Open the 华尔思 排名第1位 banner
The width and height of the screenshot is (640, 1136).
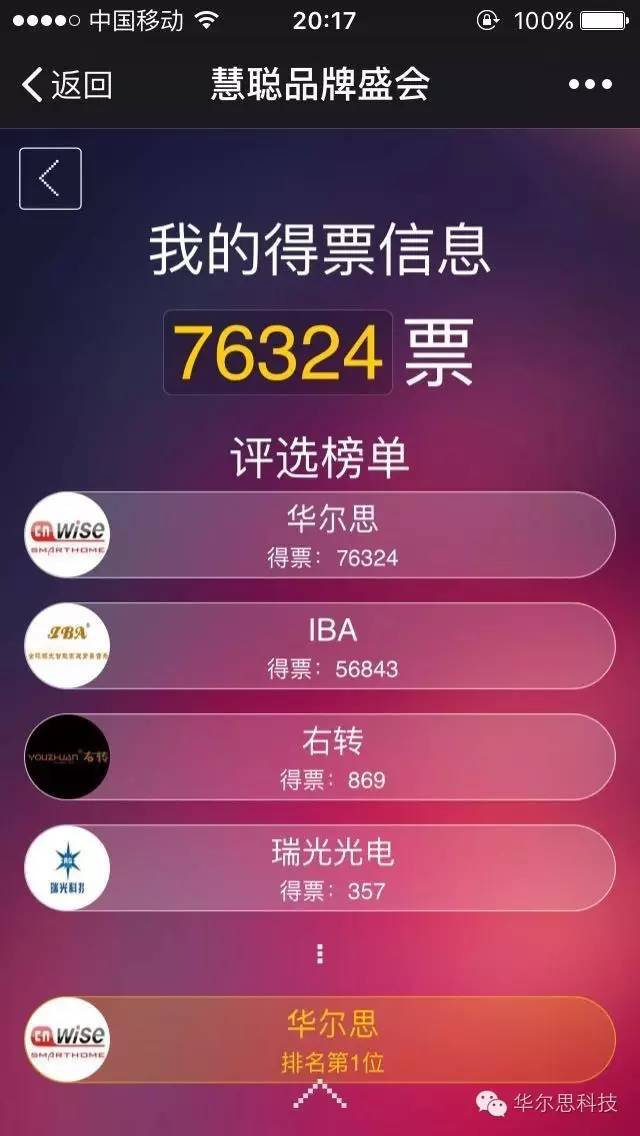coord(320,1039)
